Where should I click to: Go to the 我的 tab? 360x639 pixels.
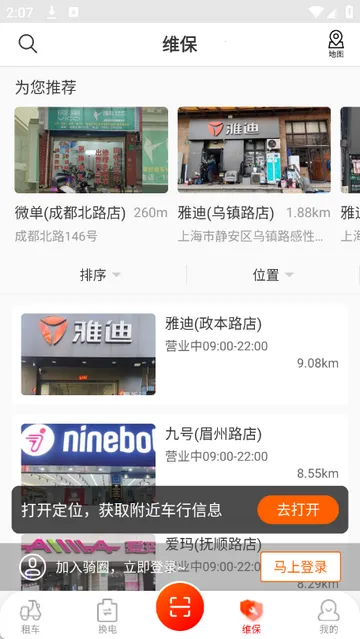tap(329, 617)
